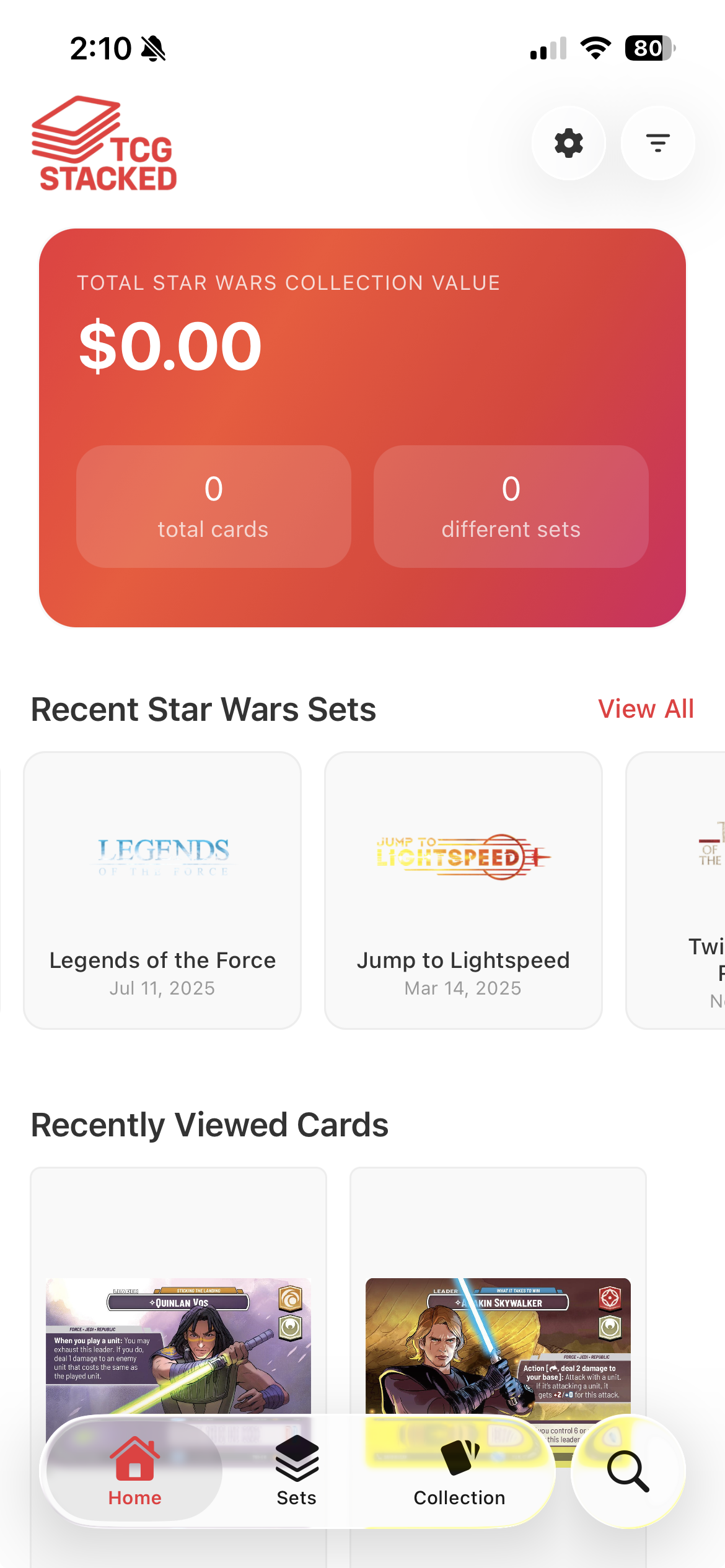Image resolution: width=725 pixels, height=1568 pixels.
Task: Tap the TCG Stacked logo
Action: (105, 142)
